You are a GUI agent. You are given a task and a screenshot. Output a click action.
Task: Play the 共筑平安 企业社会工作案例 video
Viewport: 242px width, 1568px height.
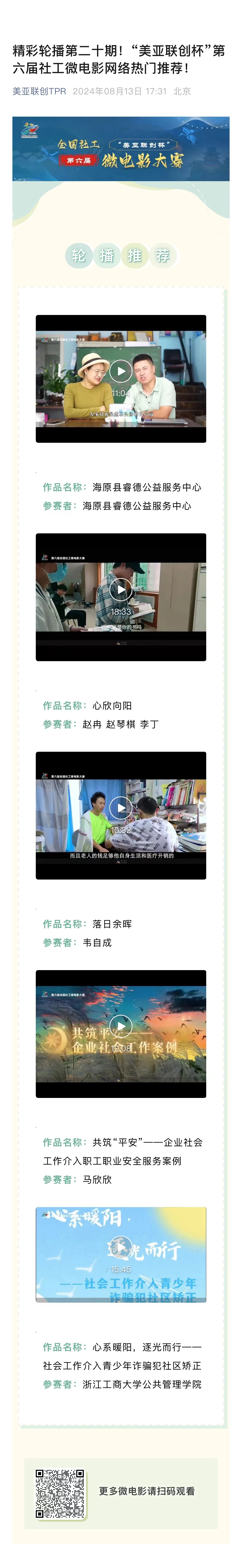pos(120,1026)
